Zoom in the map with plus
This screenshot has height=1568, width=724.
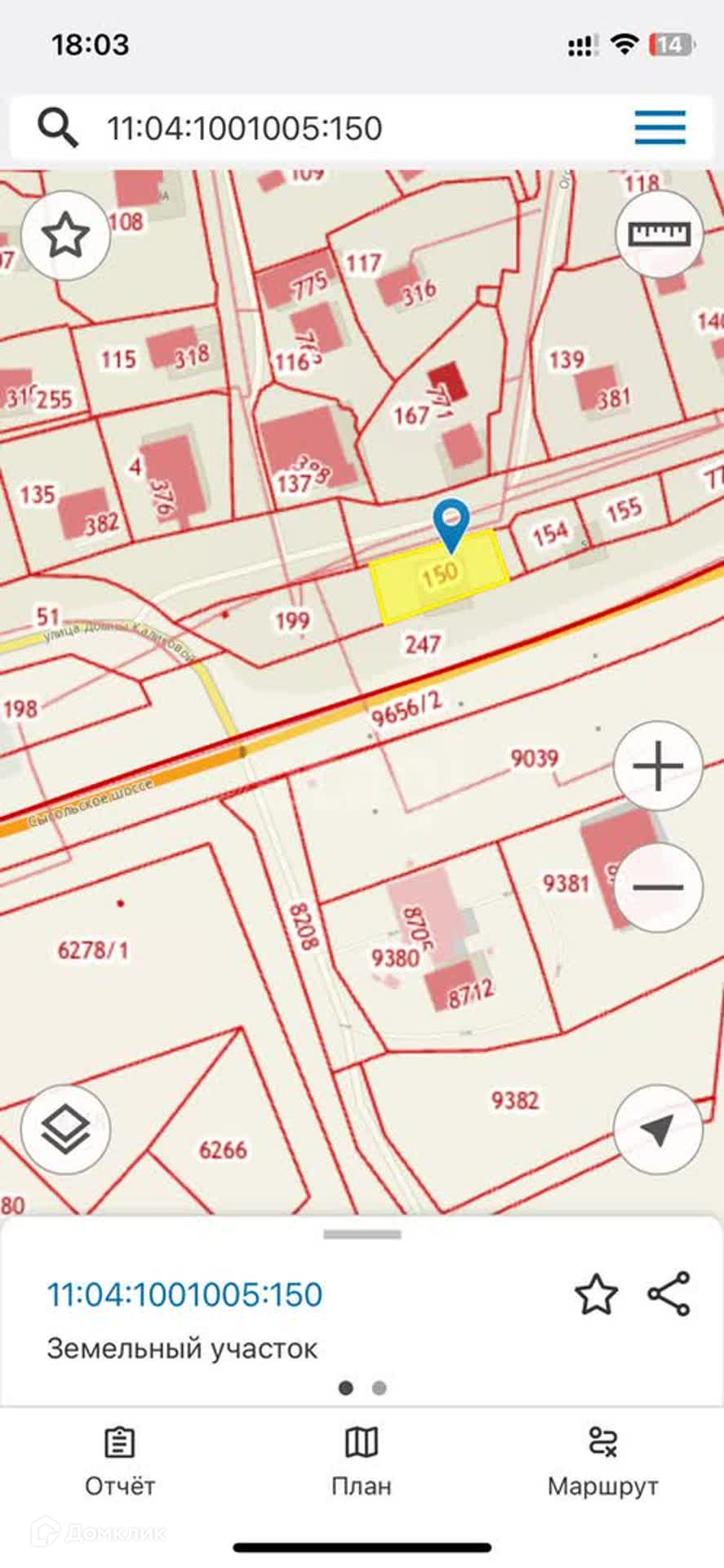coord(658,766)
